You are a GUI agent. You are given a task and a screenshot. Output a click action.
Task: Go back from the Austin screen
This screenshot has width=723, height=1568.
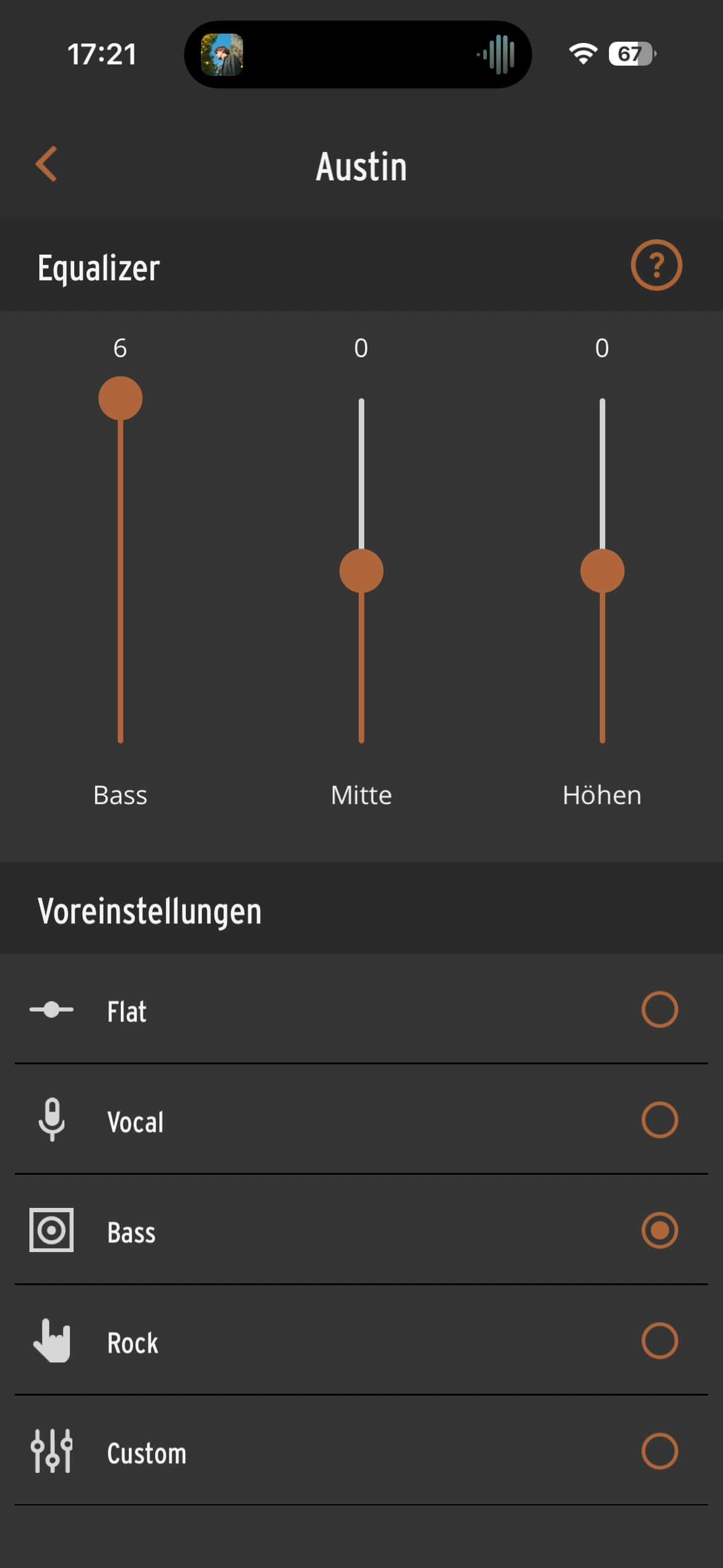[x=47, y=164]
